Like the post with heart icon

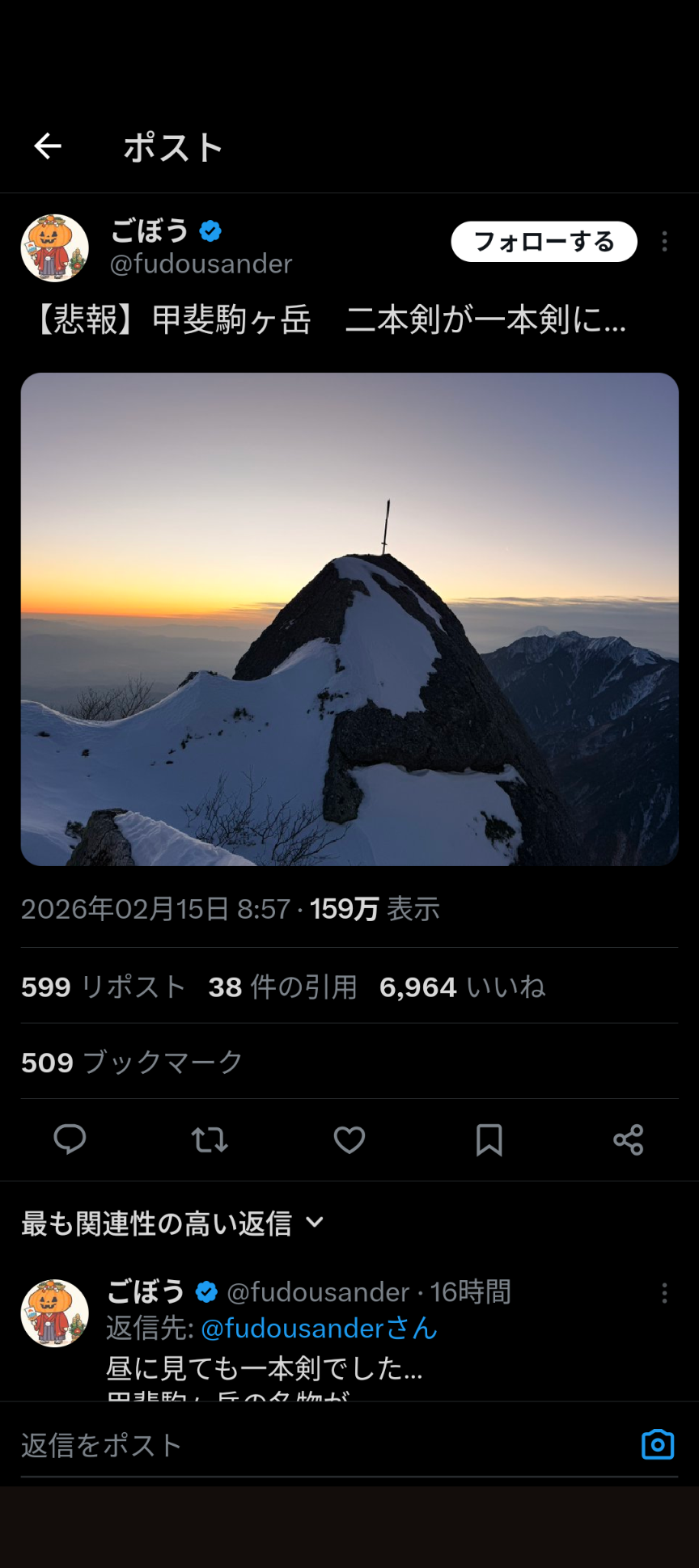pyautogui.click(x=349, y=1139)
